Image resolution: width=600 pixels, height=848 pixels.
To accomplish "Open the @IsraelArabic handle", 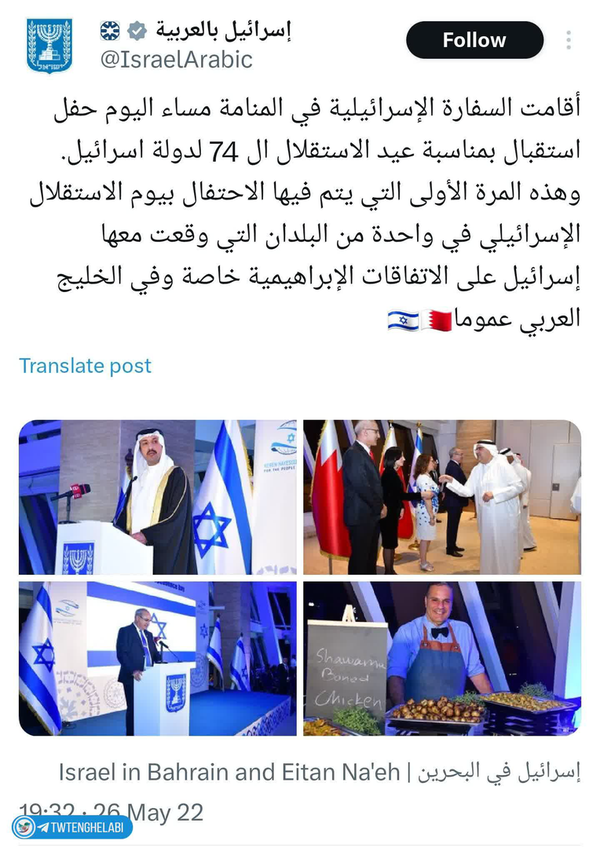I will pos(176,59).
